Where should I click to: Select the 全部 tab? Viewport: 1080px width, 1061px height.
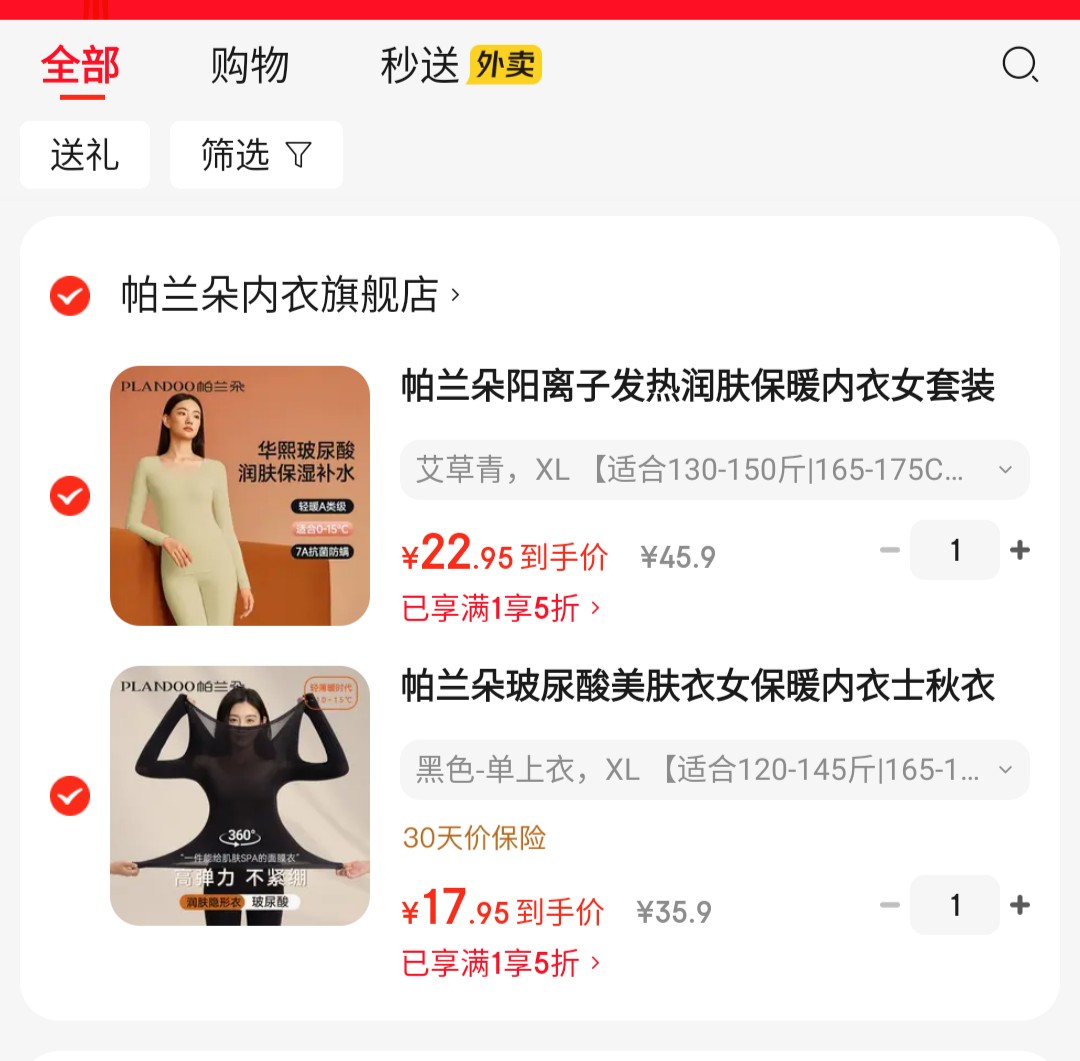pyautogui.click(x=81, y=66)
